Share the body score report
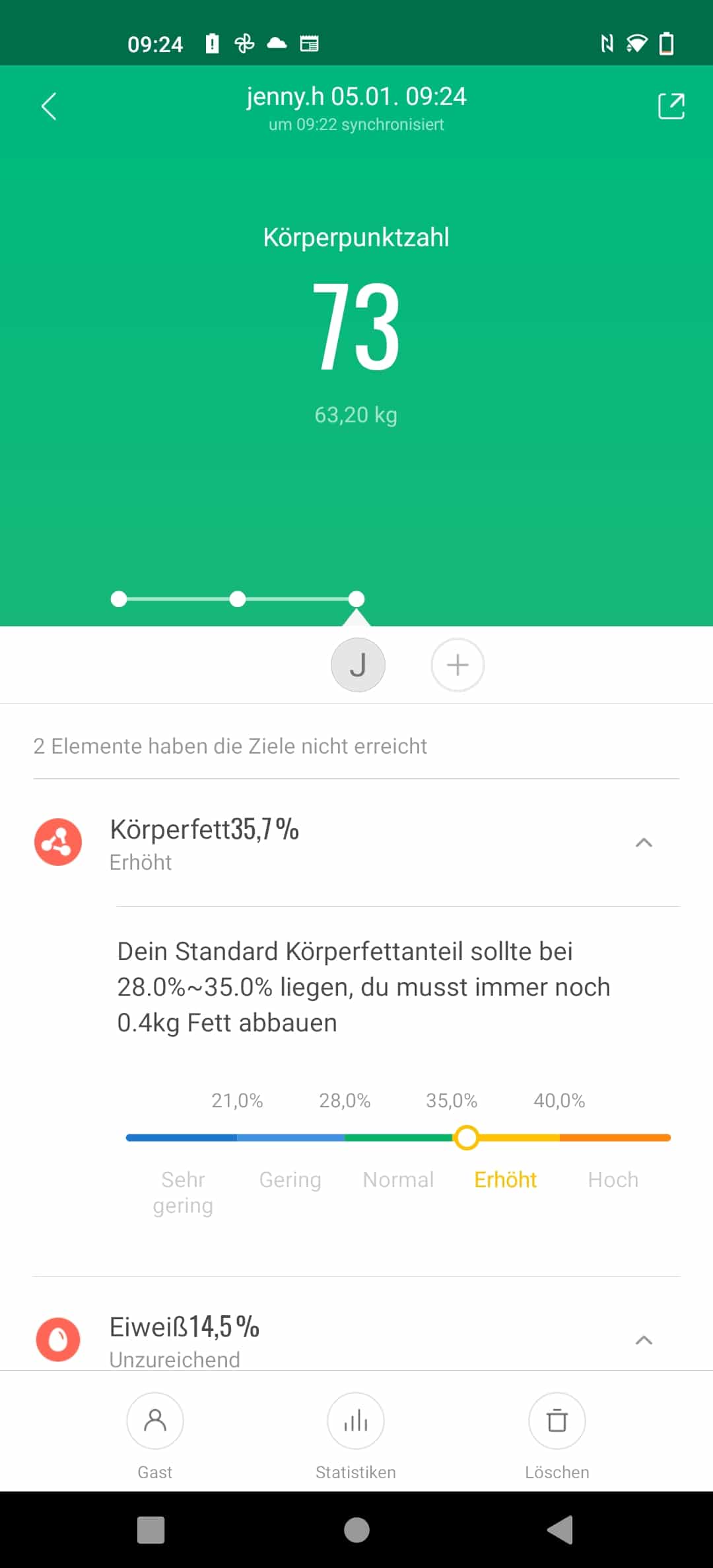This screenshot has height=1568, width=713. (x=671, y=106)
